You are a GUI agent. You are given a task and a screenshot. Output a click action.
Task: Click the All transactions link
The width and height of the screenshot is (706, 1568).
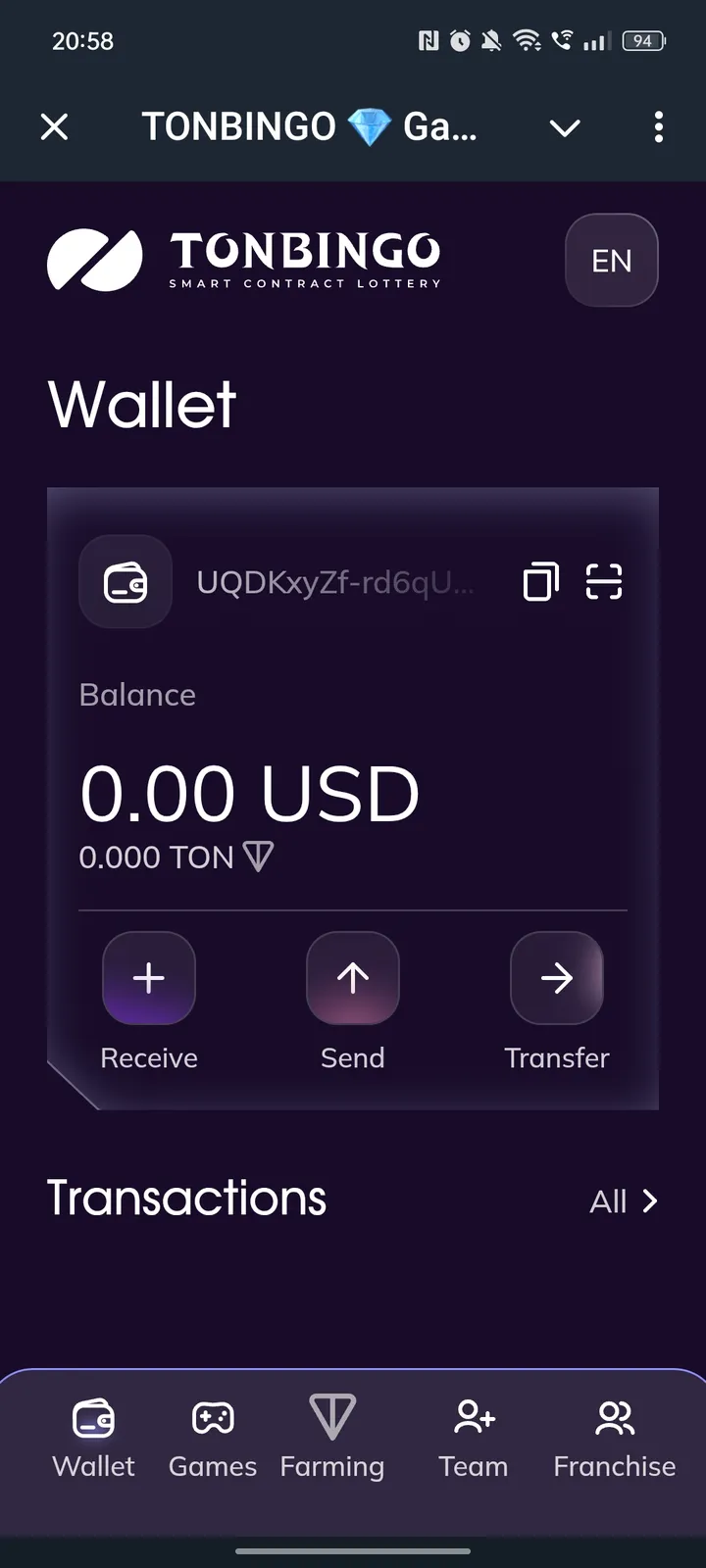(608, 1200)
